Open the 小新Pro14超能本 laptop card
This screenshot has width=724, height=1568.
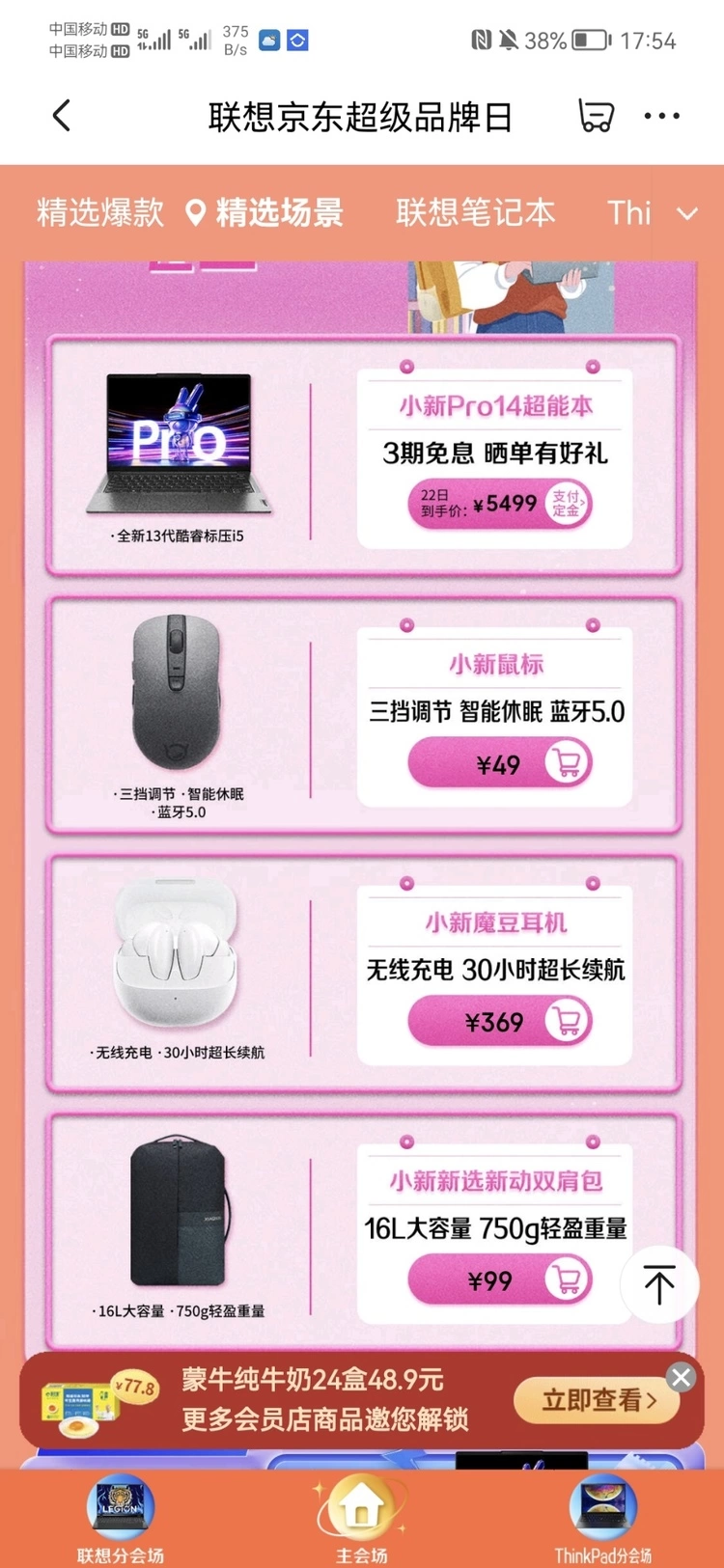point(495,406)
